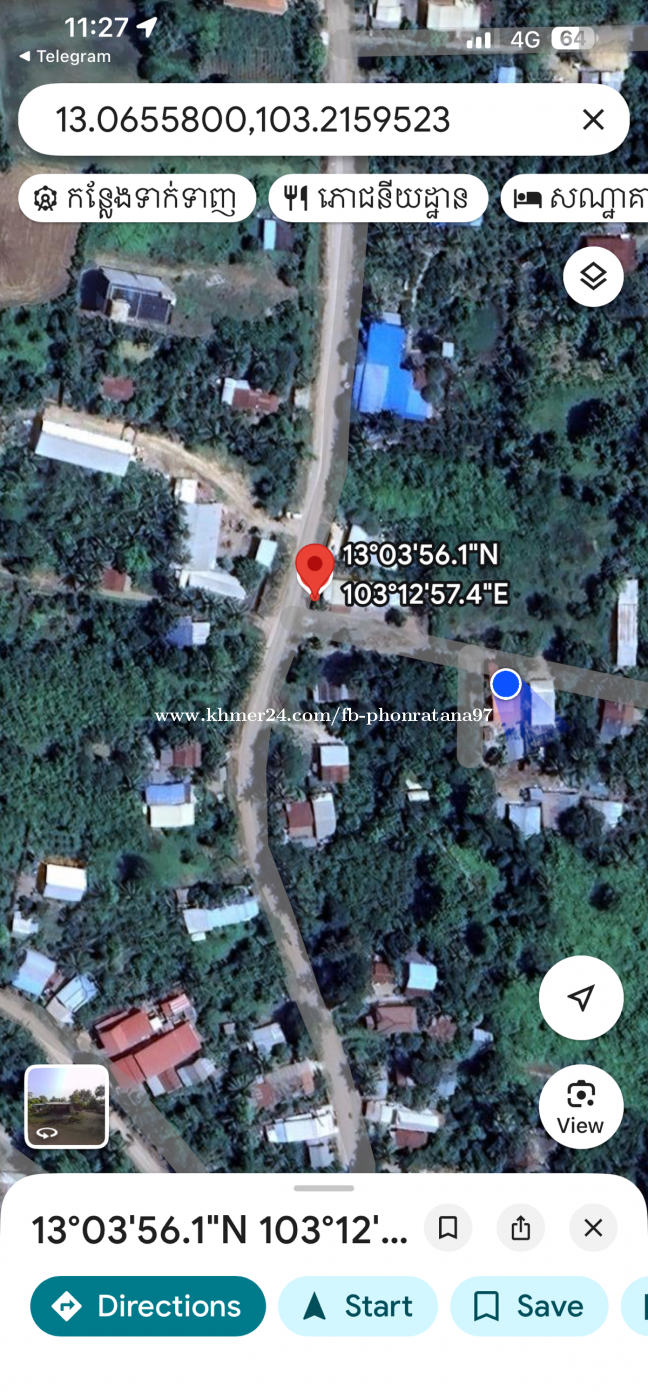The width and height of the screenshot is (648, 1400).
Task: Open the map layers selector
Action: (593, 276)
